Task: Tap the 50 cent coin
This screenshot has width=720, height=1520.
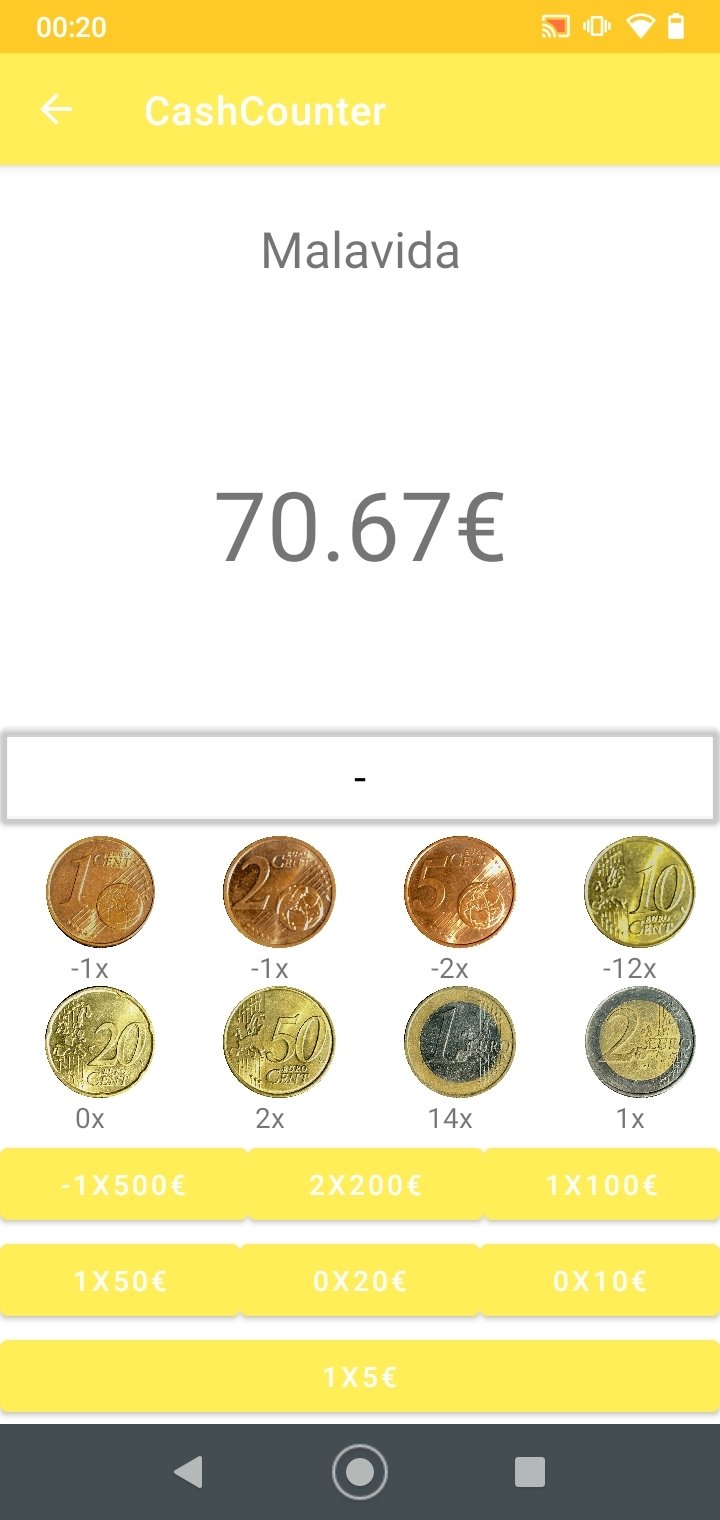Action: pos(279,1042)
